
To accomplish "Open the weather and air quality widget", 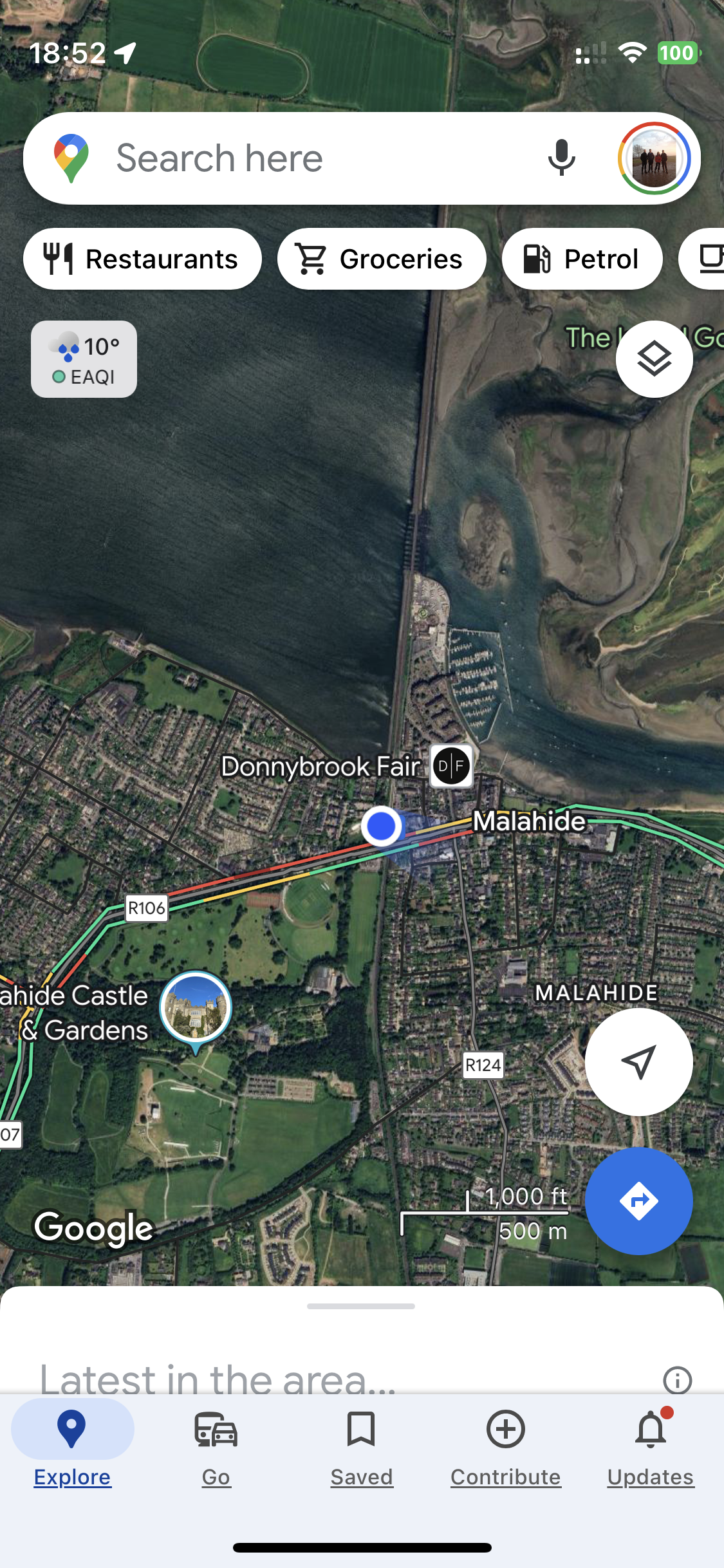I will (x=84, y=359).
